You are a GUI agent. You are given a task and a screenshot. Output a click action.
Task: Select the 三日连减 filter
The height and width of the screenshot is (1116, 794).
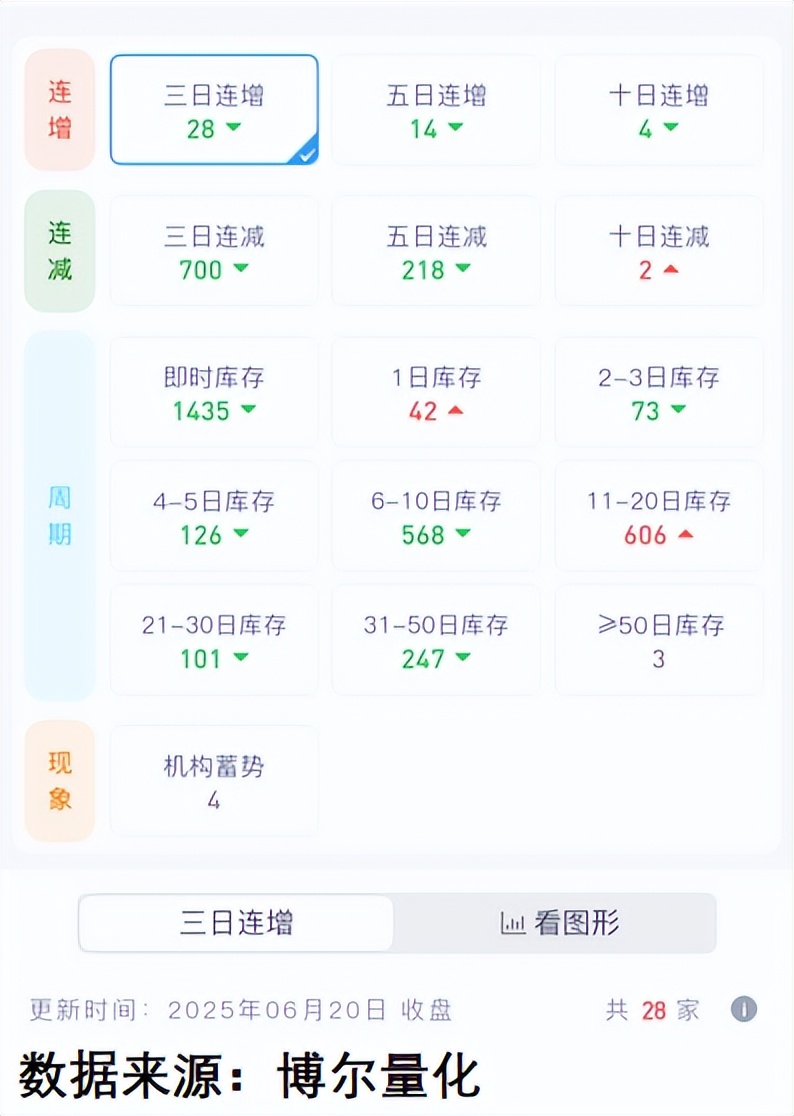[214, 251]
